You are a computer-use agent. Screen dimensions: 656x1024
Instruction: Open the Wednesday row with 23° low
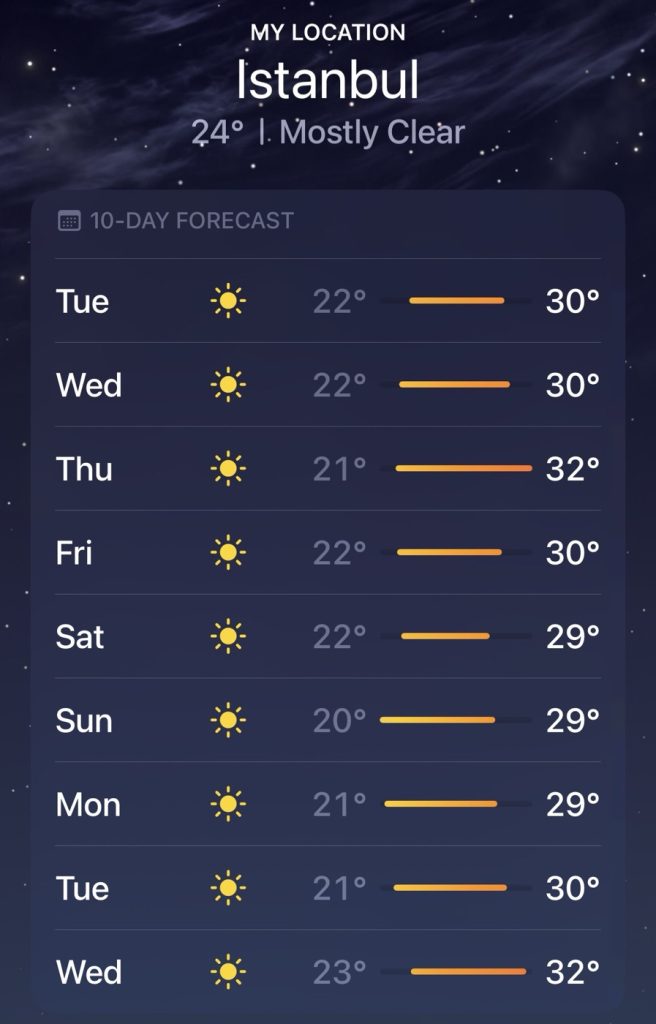(328, 971)
